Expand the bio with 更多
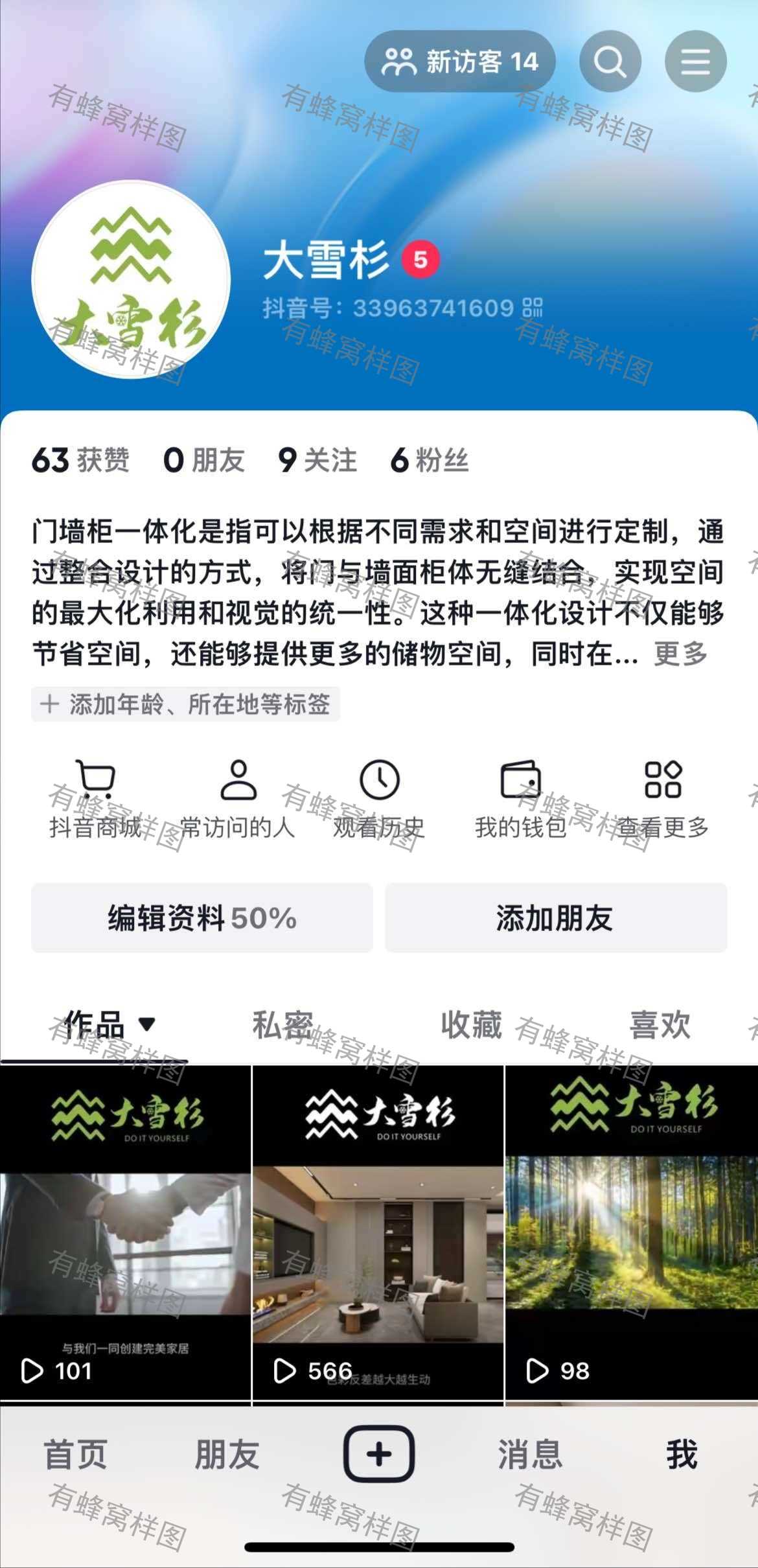Image resolution: width=758 pixels, height=1568 pixels. point(680,654)
